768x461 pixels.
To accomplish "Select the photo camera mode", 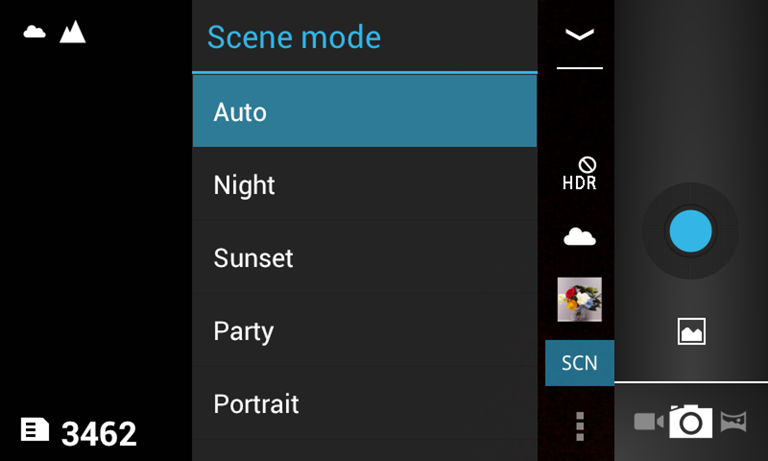I will pos(690,422).
